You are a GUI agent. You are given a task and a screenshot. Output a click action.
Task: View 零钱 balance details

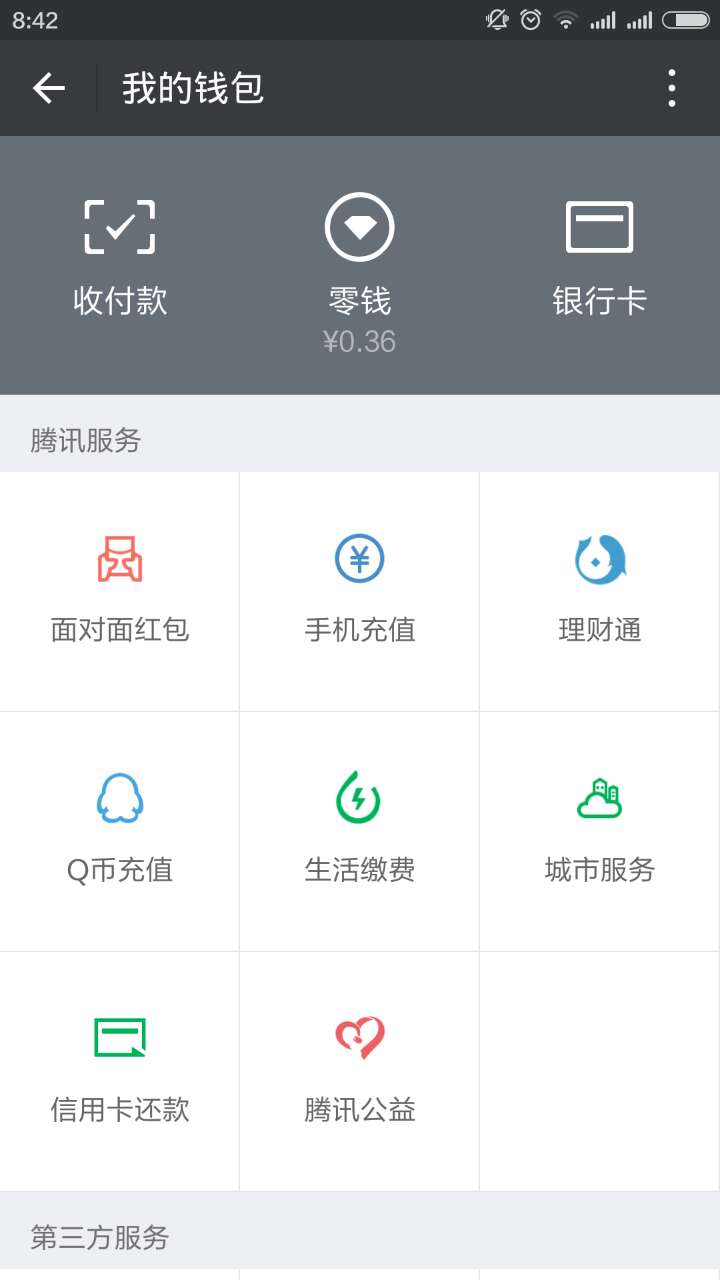[360, 265]
